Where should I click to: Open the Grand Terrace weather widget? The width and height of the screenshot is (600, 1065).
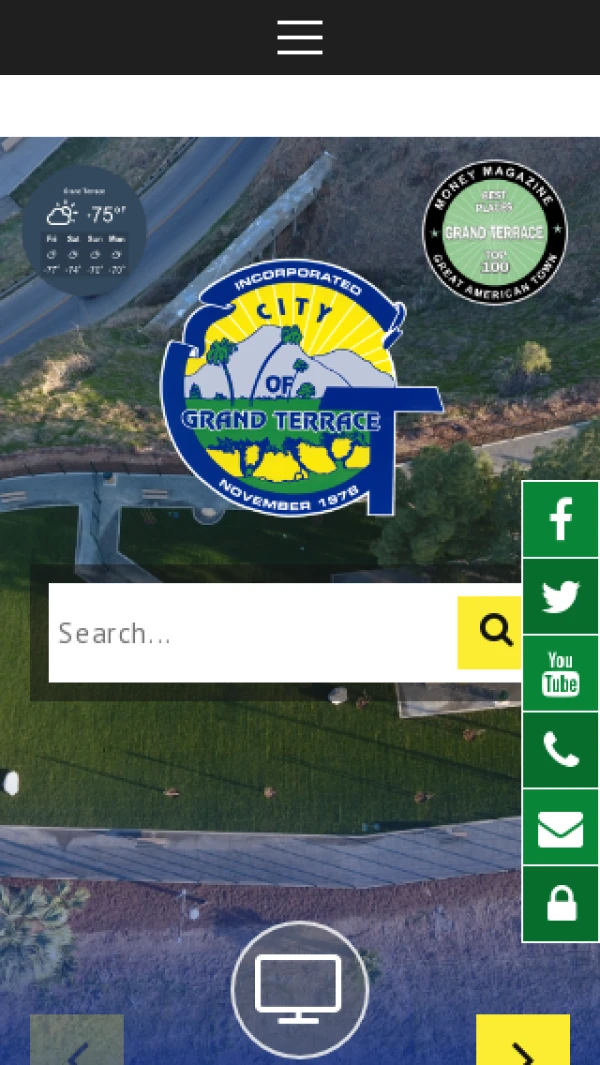pos(85,231)
